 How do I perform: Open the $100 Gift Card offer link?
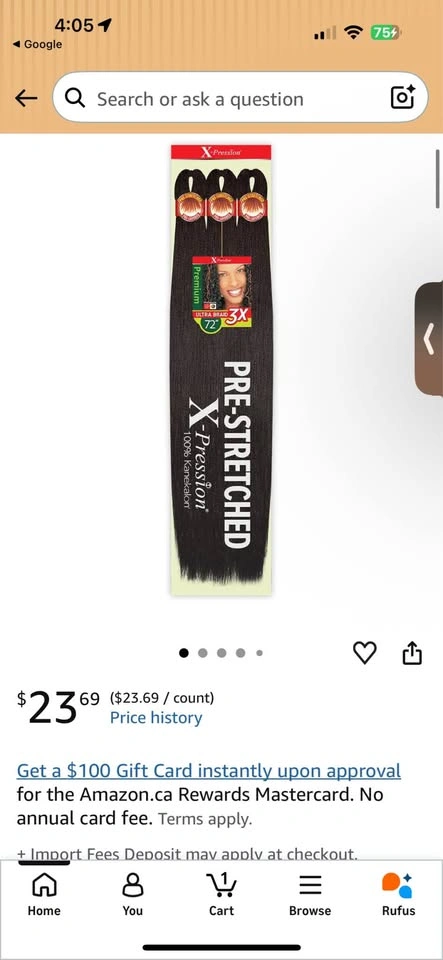(209, 770)
